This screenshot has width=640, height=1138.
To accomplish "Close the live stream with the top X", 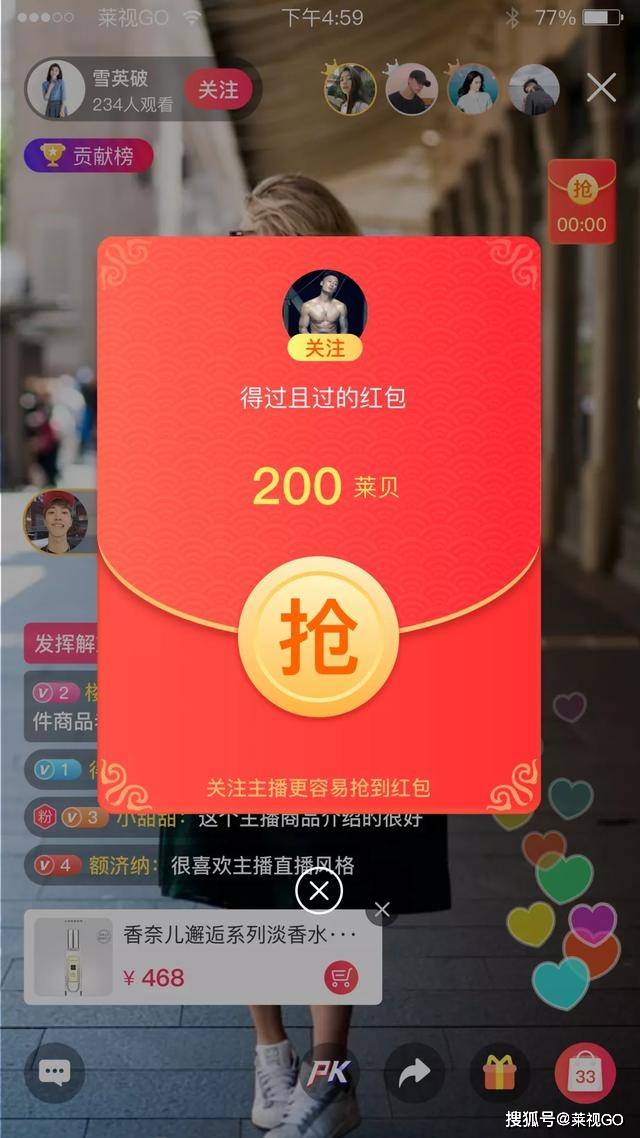I will click(601, 88).
